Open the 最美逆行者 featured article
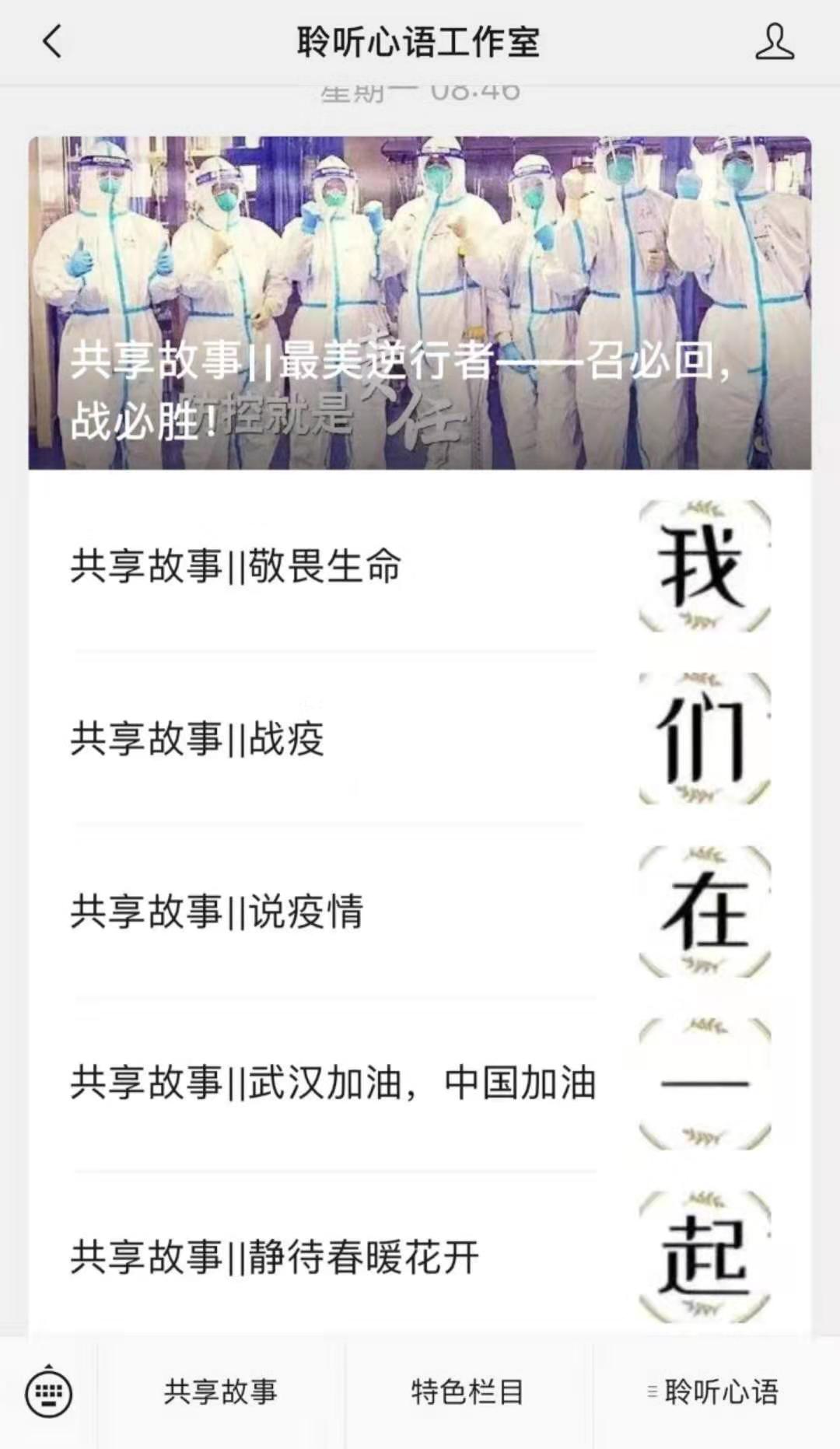This screenshot has width=840, height=1449. coord(420,303)
